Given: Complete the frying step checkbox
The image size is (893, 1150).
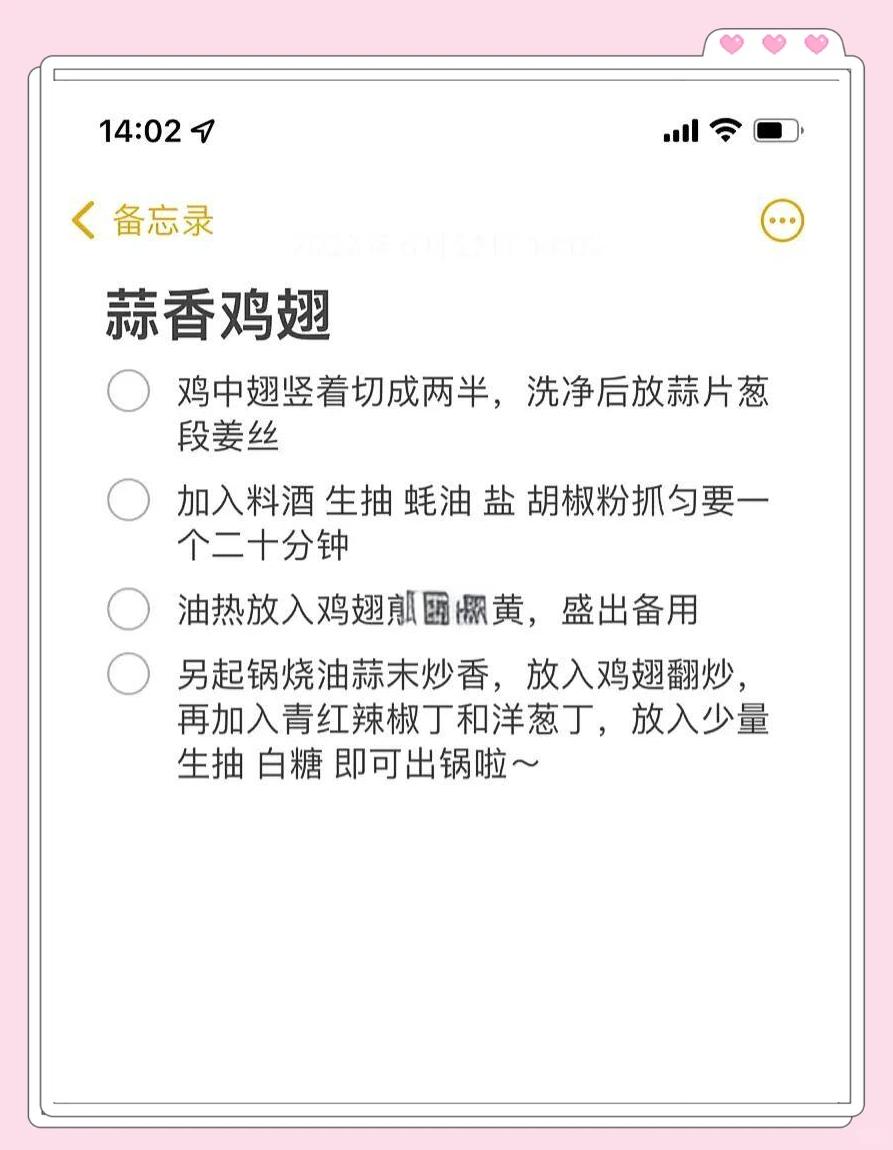Looking at the screenshot, I should [129, 604].
